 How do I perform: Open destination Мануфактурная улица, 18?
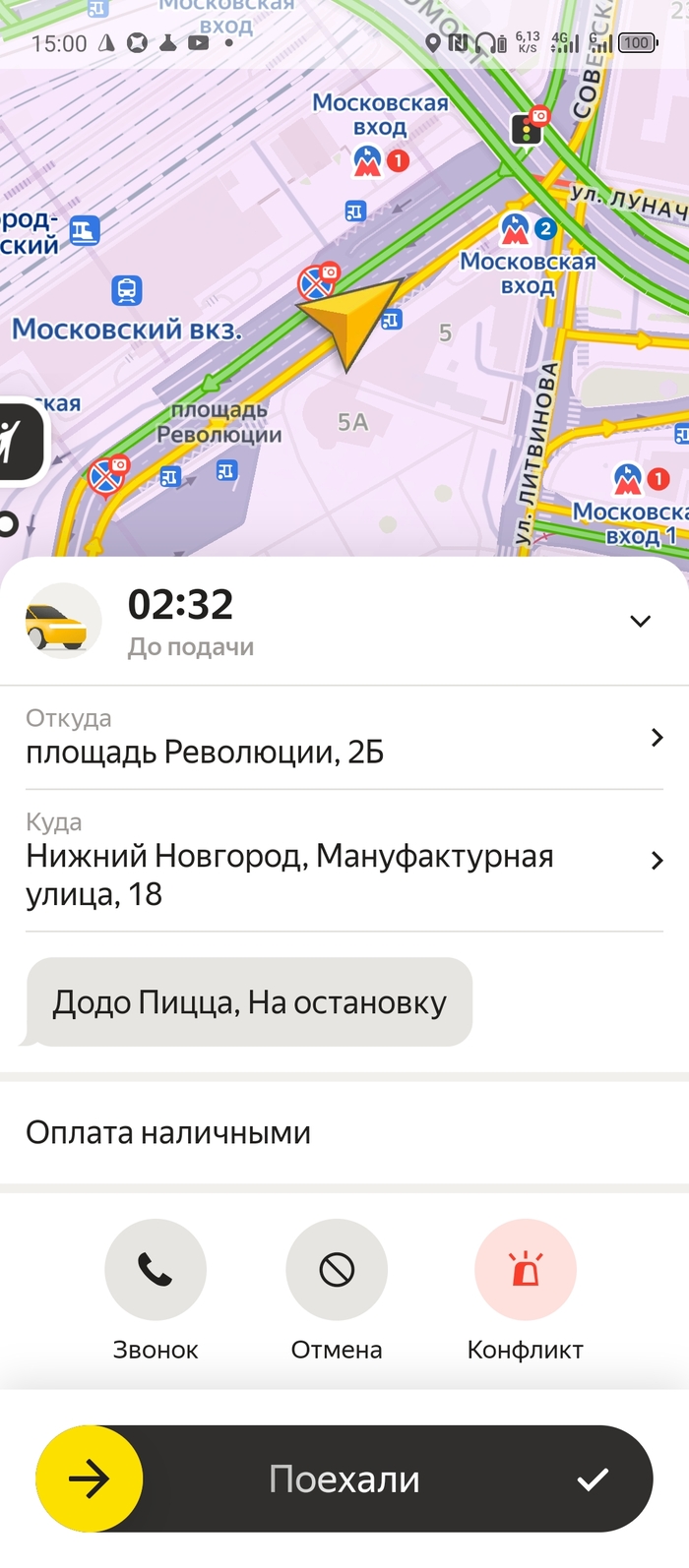click(343, 862)
